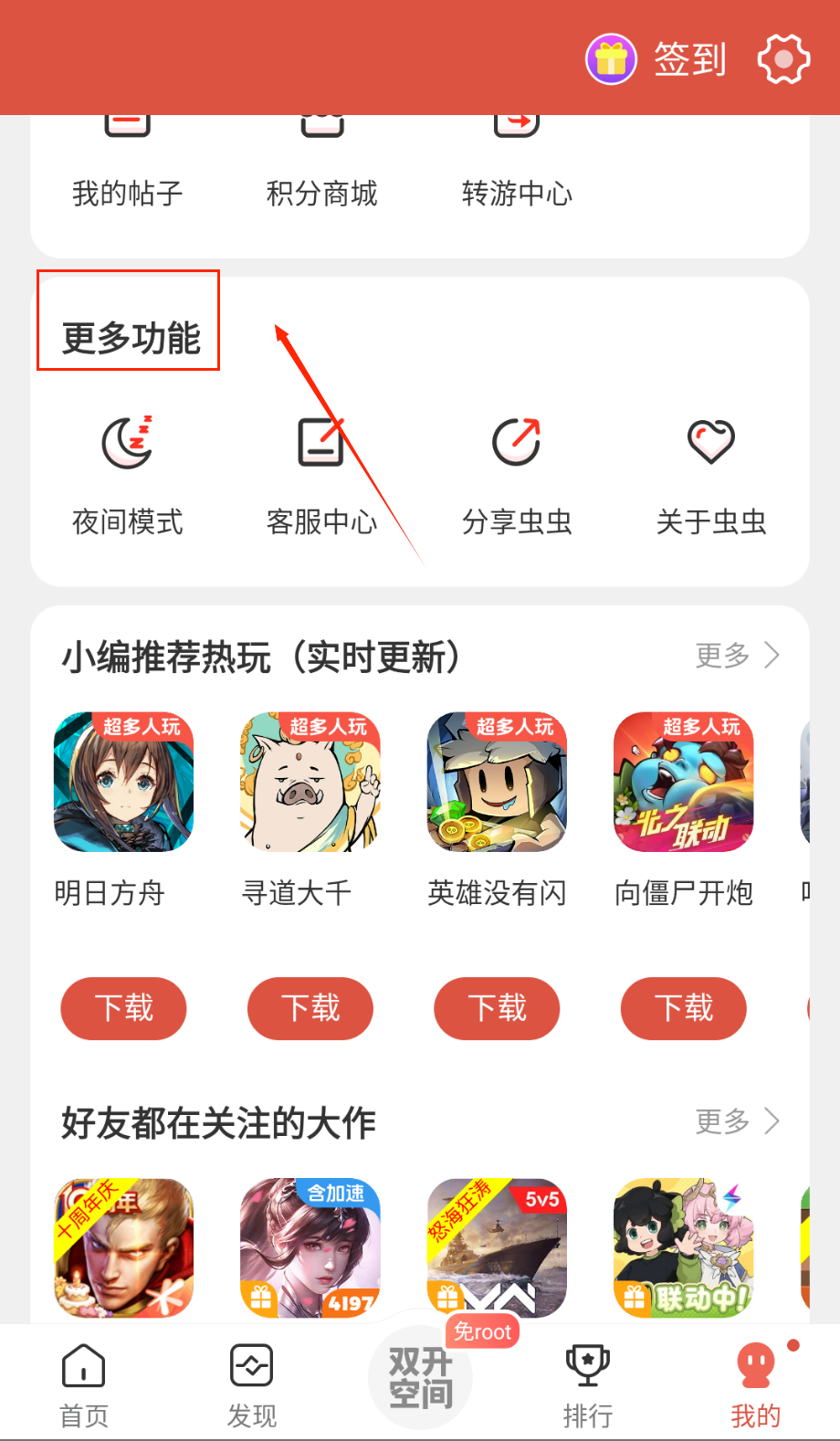Open the 明日方舟 game icon
This screenshot has height=1441, width=840.
coord(124,783)
